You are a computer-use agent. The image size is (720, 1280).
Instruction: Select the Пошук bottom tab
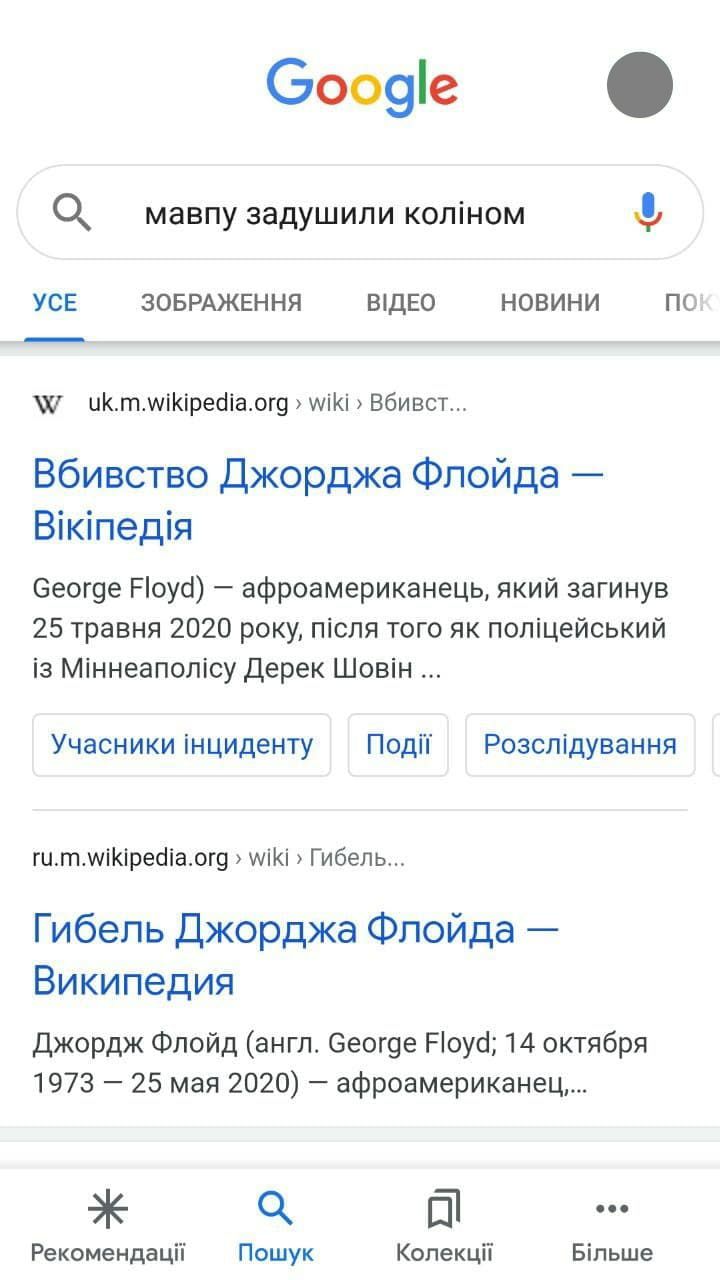pos(275,1226)
